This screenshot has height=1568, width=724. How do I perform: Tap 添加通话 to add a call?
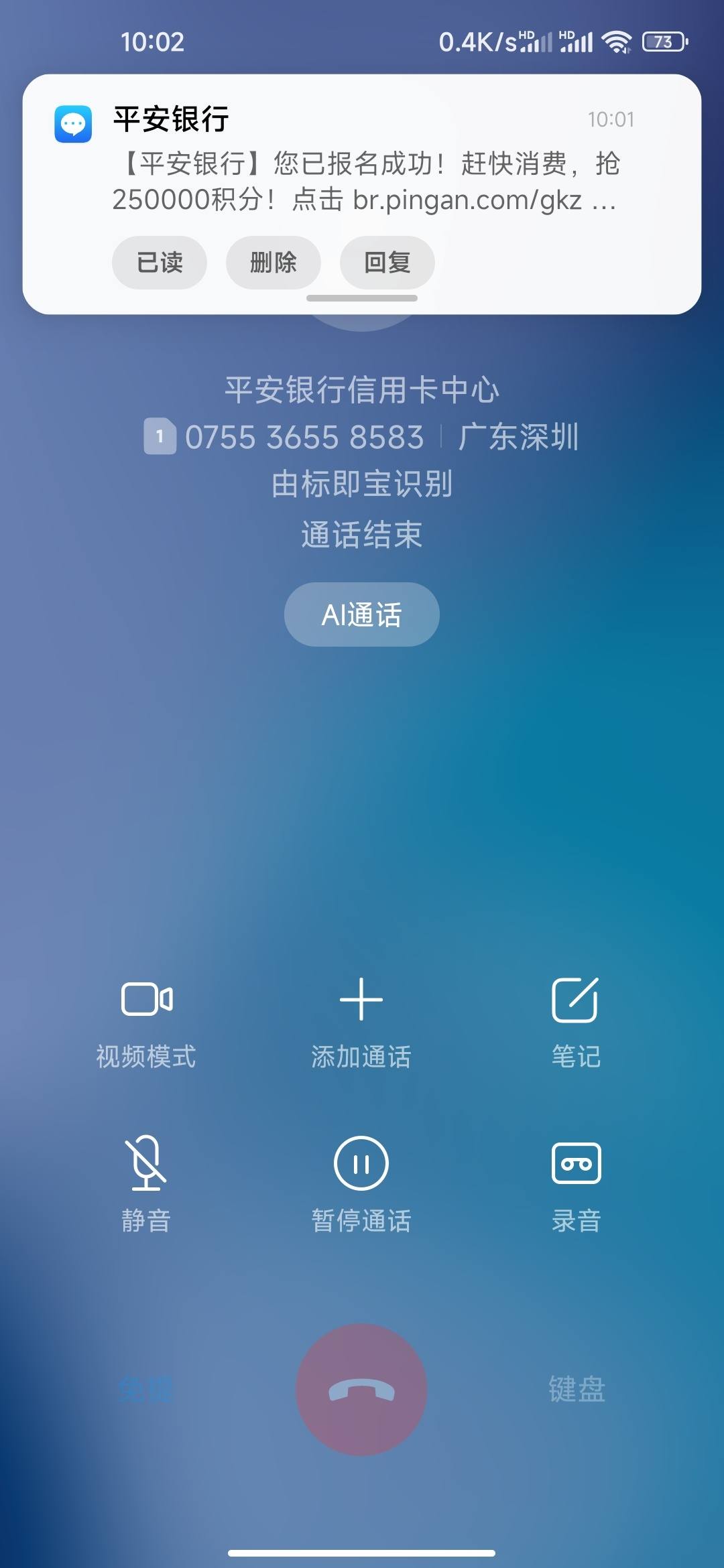[x=361, y=1024]
